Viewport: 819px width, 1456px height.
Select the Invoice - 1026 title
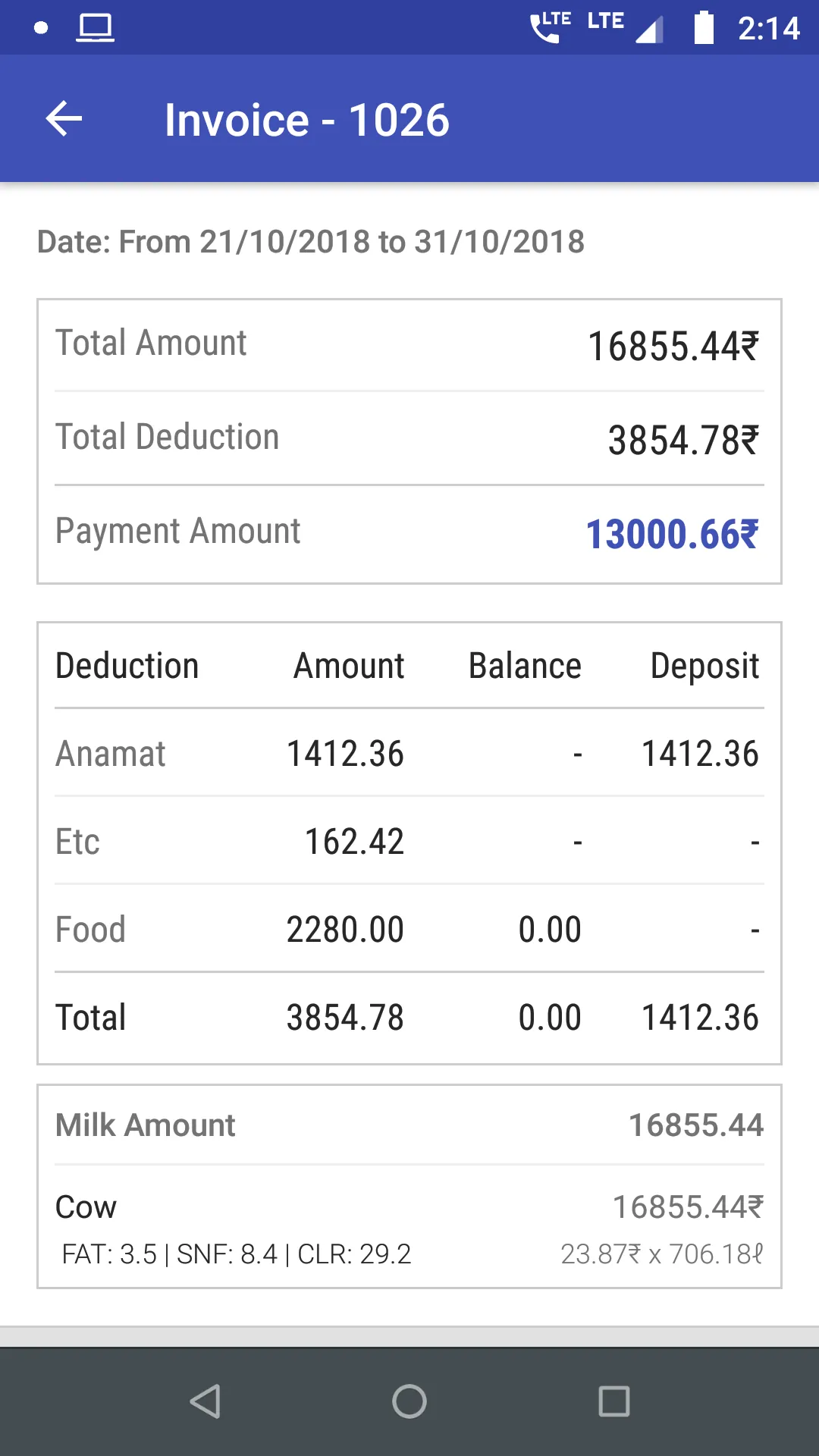click(x=307, y=119)
